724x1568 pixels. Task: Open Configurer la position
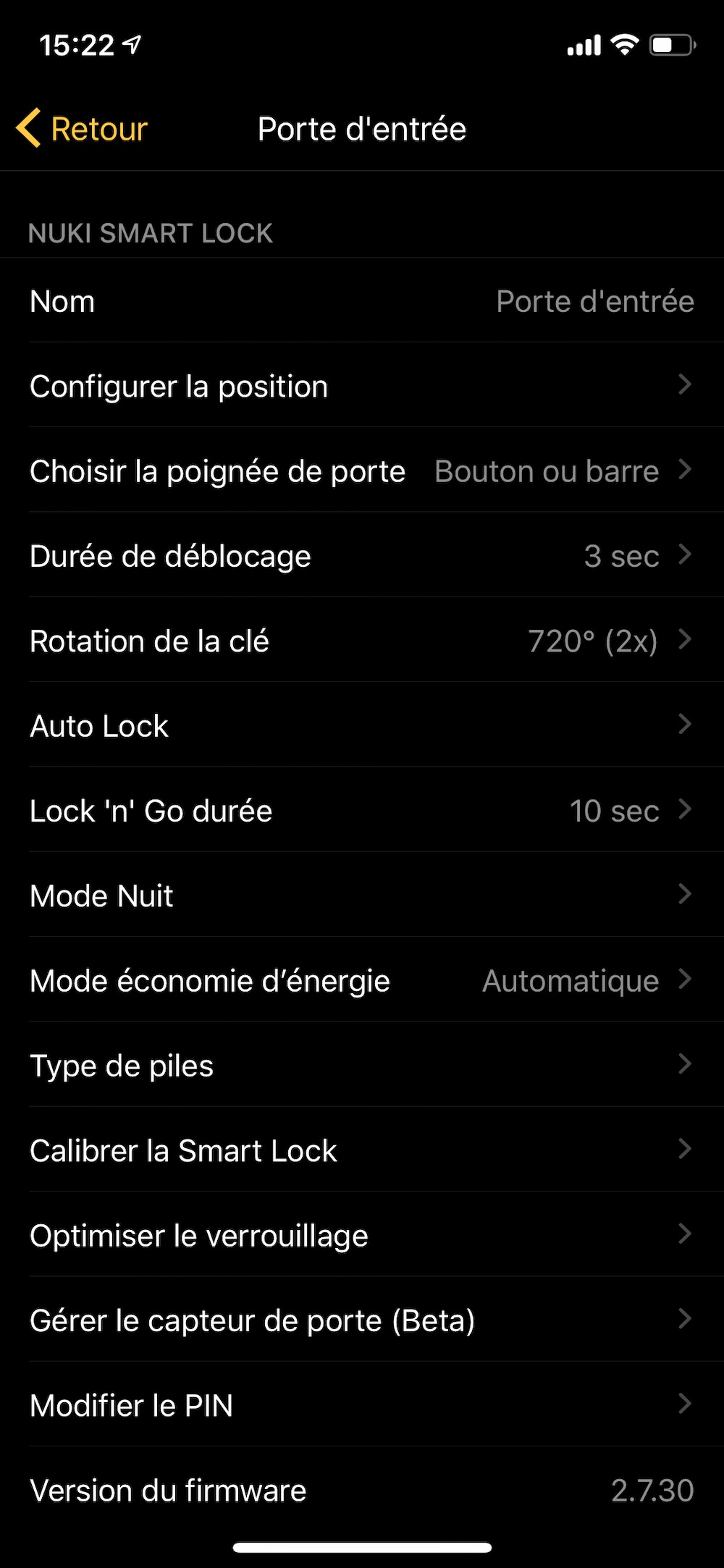pyautogui.click(x=362, y=387)
